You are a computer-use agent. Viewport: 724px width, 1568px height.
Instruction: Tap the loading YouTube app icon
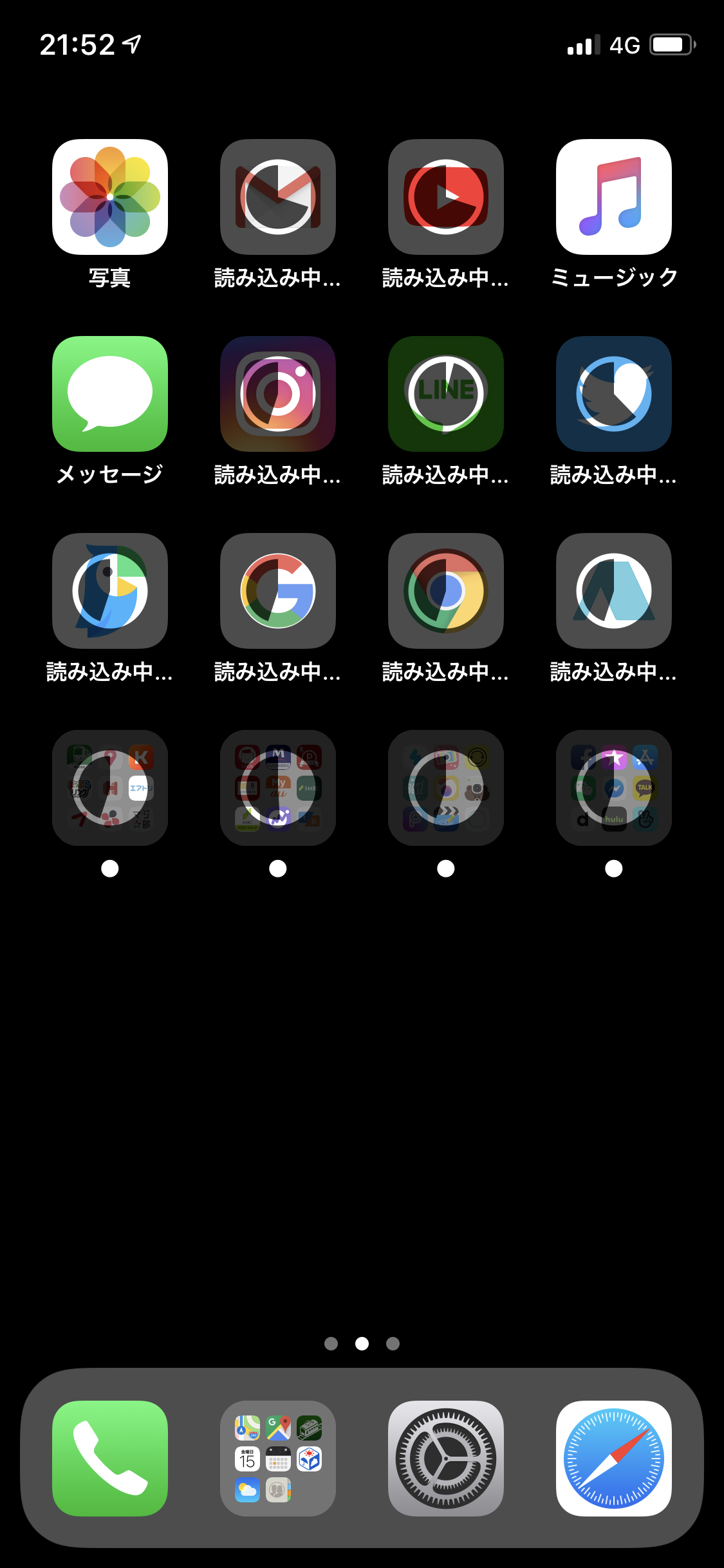pyautogui.click(x=446, y=197)
